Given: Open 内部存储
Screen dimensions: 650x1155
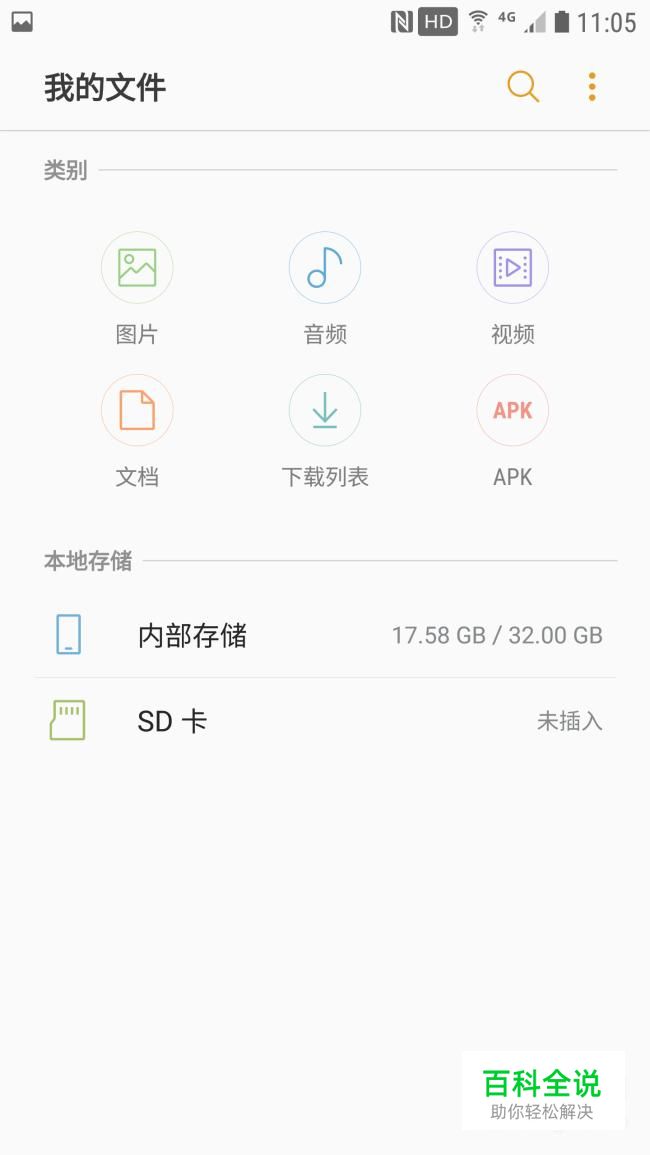Looking at the screenshot, I should [x=325, y=635].
